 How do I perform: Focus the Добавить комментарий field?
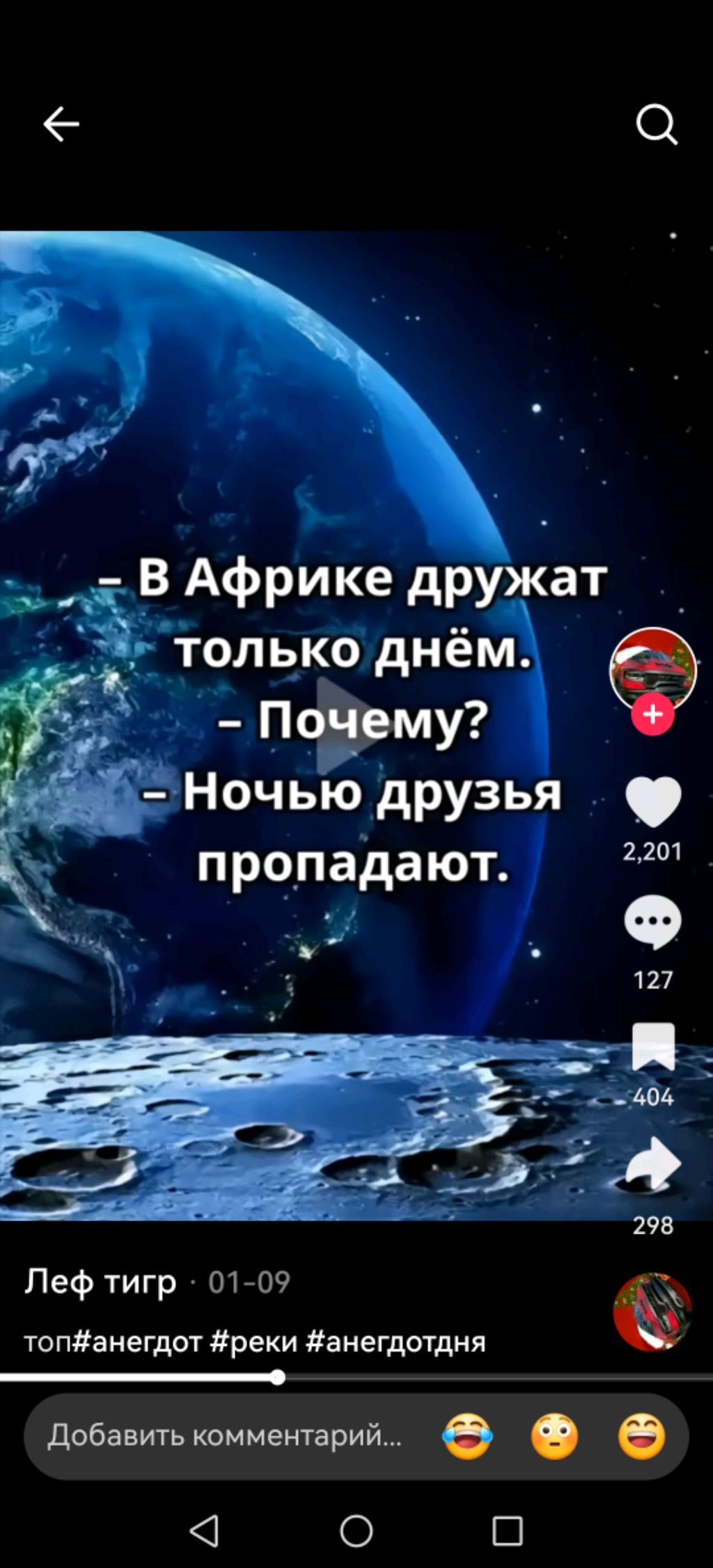223,1434
